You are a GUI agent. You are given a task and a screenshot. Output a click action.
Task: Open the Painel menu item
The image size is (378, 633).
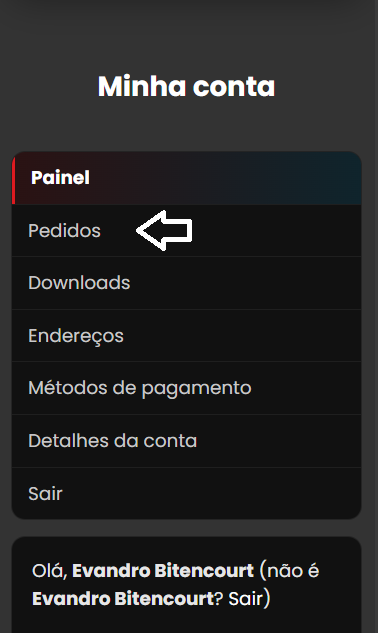coord(187,178)
